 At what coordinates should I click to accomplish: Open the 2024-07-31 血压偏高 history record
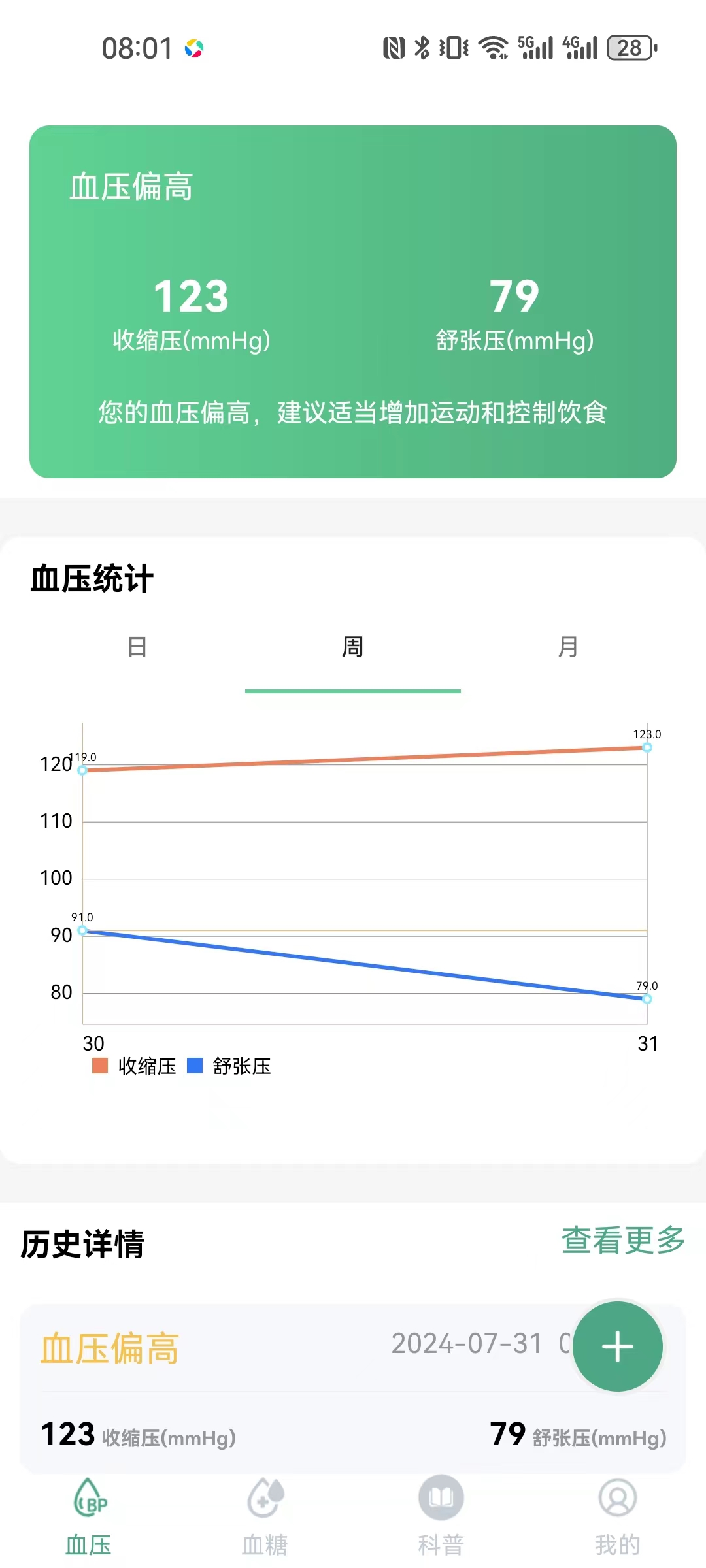click(x=353, y=1389)
